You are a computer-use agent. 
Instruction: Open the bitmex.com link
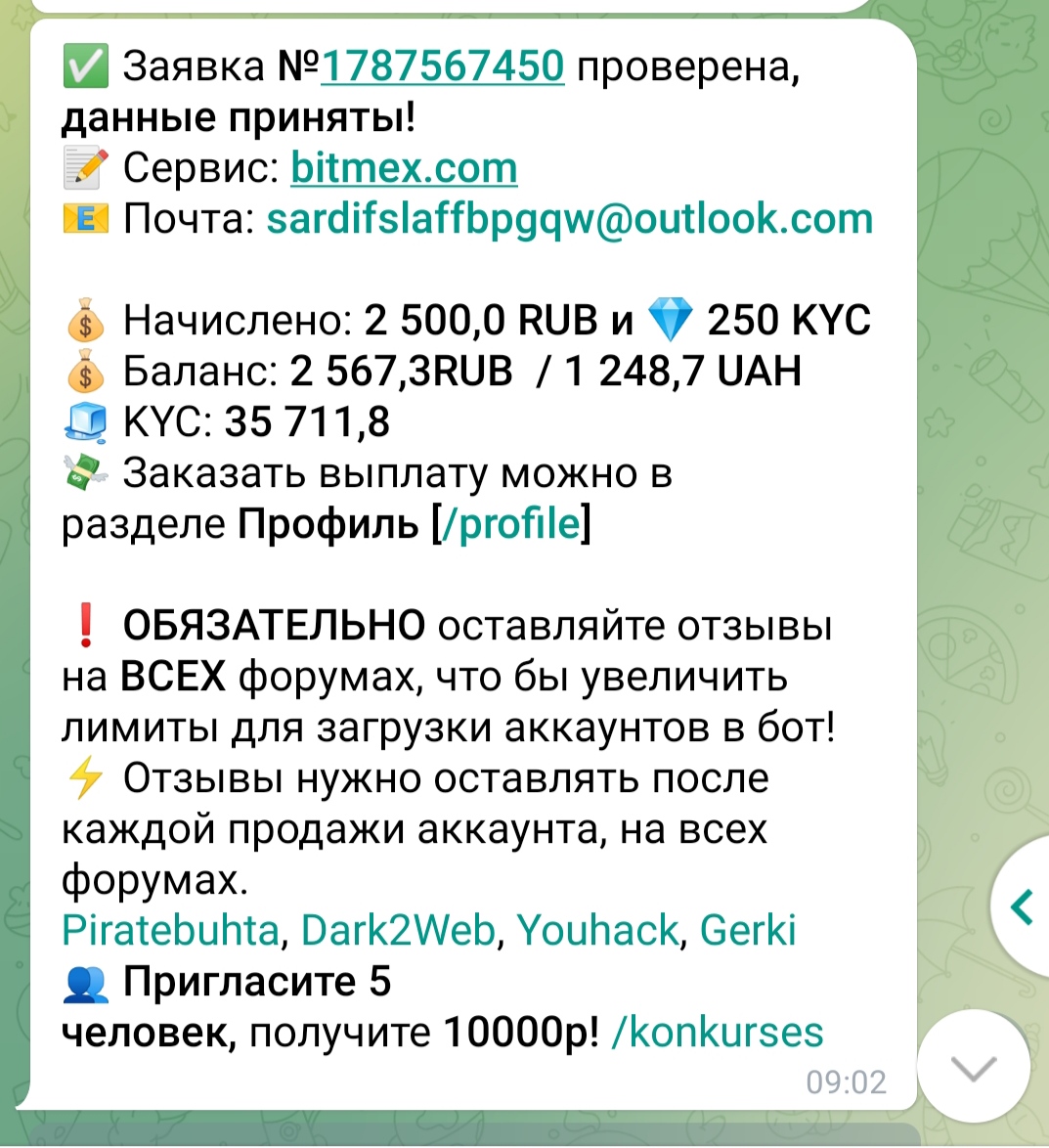[404, 168]
